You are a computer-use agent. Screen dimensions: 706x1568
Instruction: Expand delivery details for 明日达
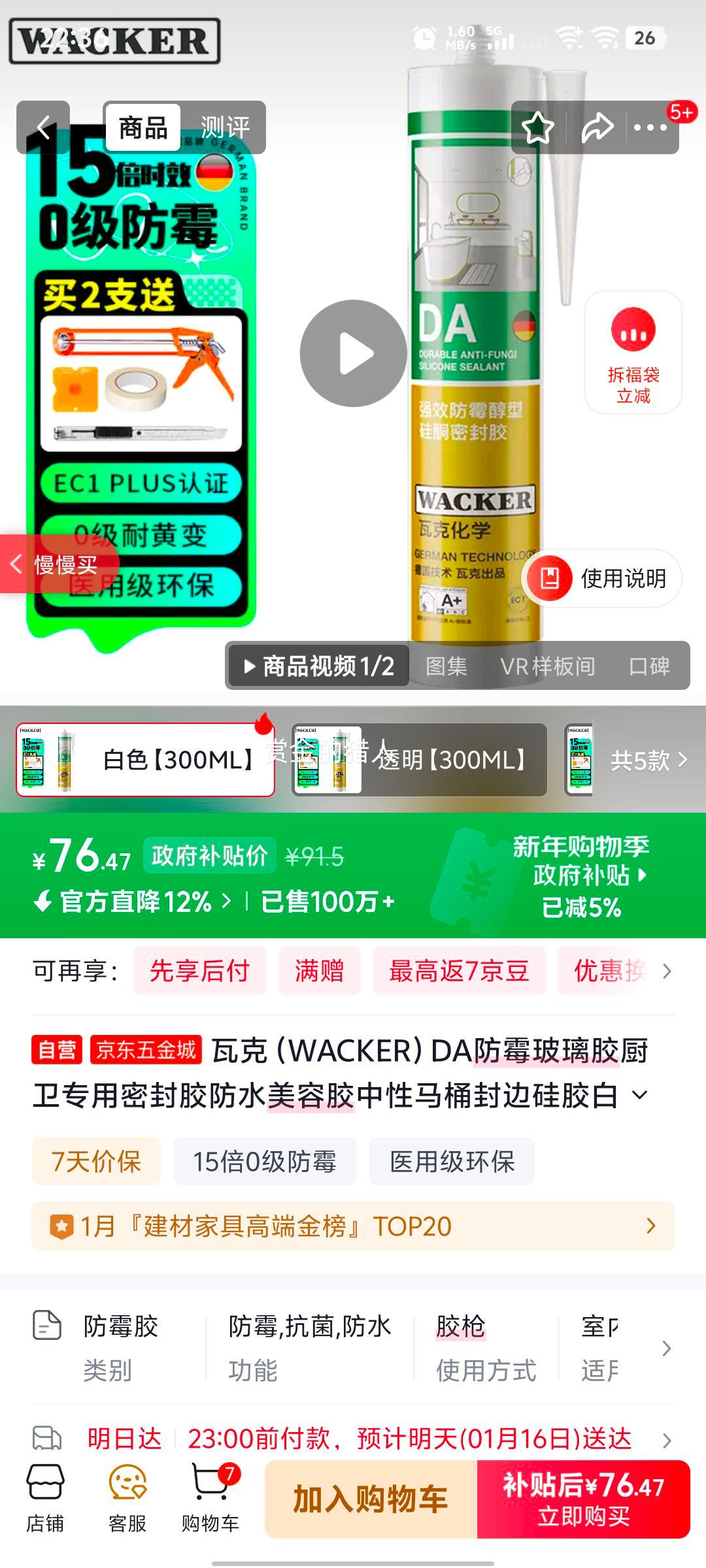tap(667, 1439)
